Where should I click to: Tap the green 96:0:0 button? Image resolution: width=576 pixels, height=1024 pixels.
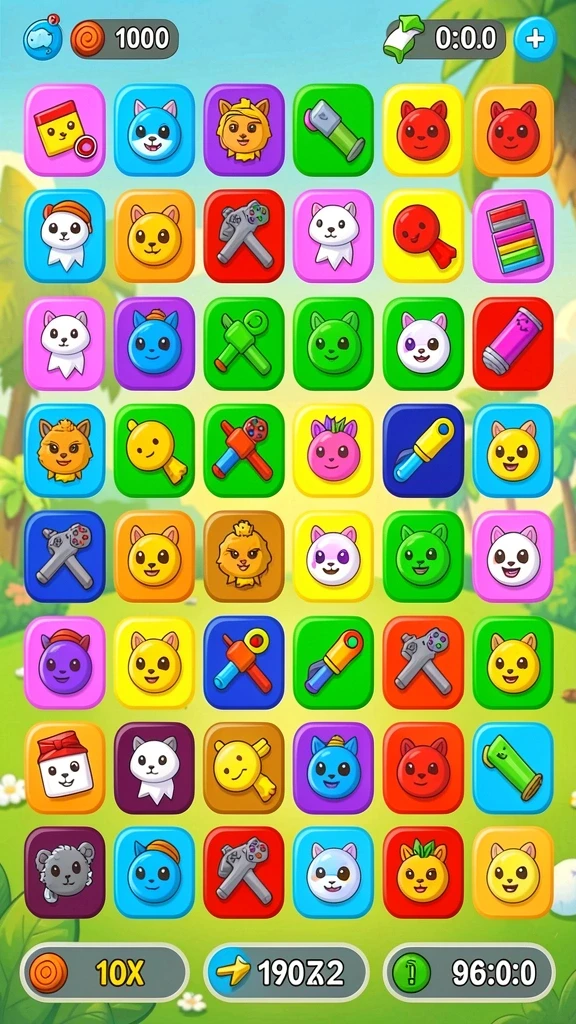click(x=469, y=972)
